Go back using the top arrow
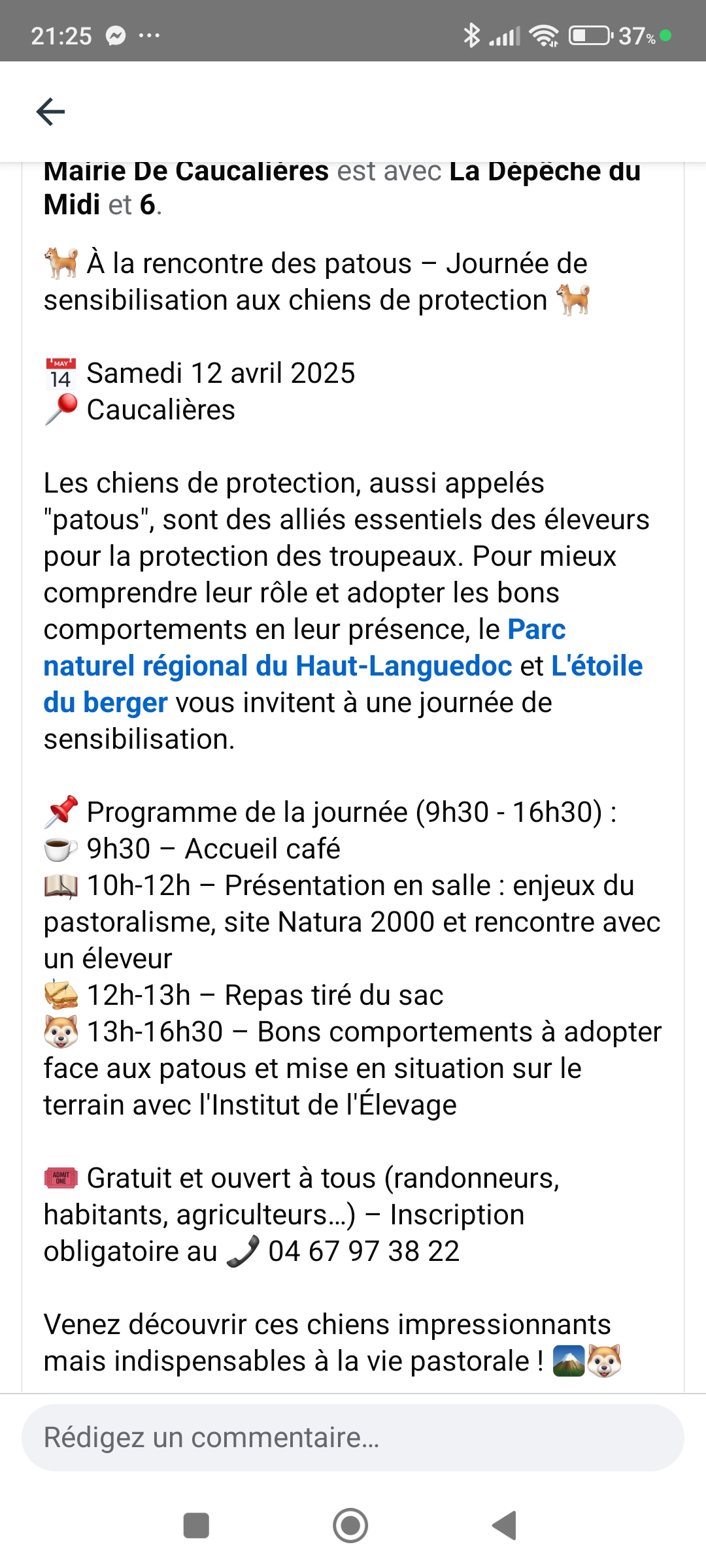Viewport: 706px width, 1568px height. (50, 112)
